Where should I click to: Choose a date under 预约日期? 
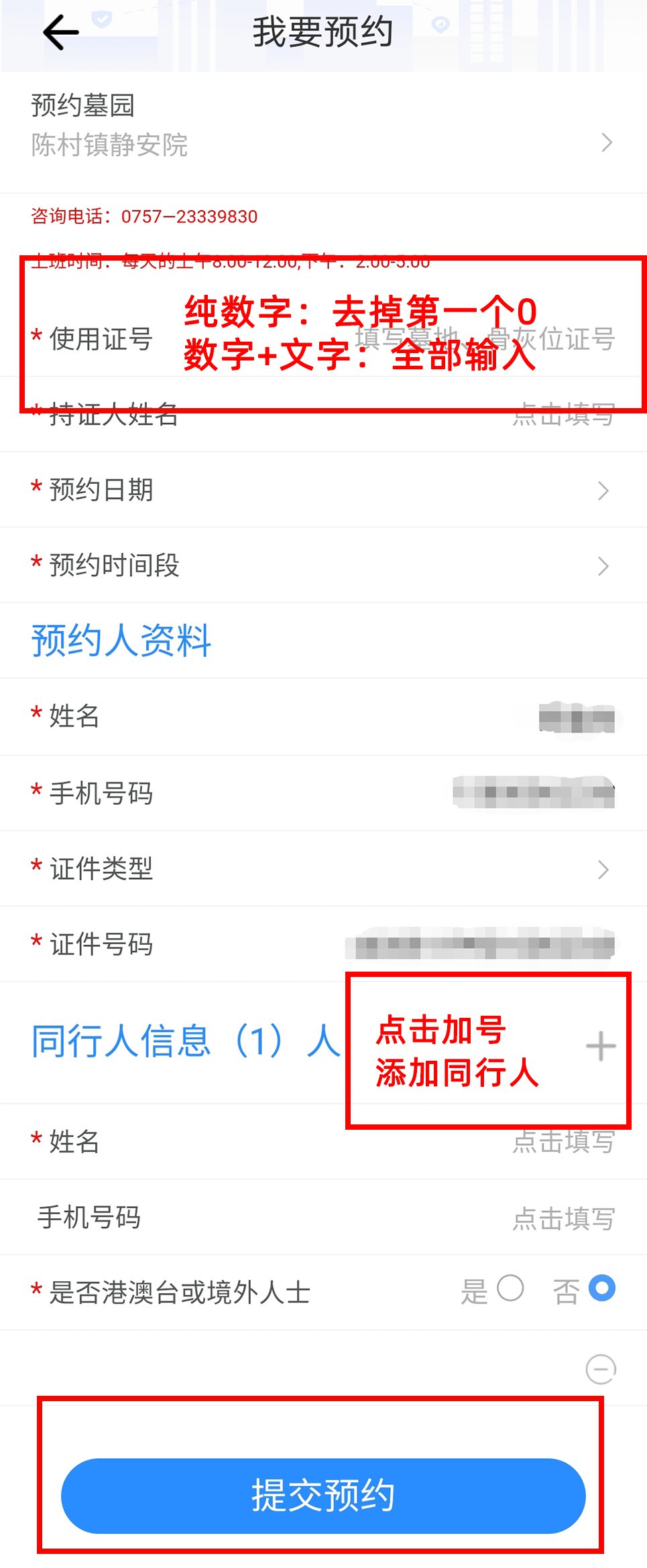tap(322, 491)
